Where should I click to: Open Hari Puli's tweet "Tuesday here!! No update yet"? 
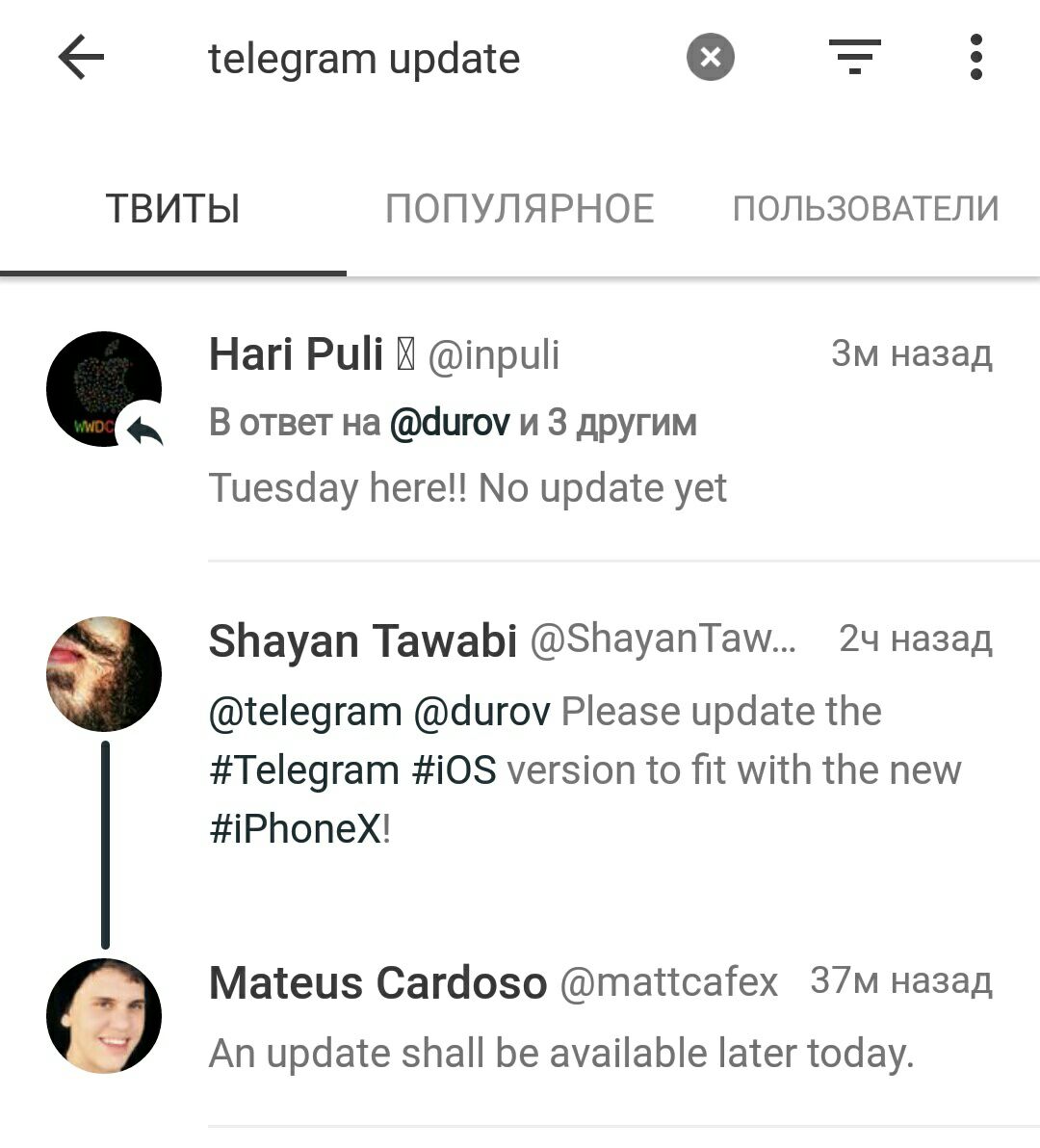tap(467, 488)
